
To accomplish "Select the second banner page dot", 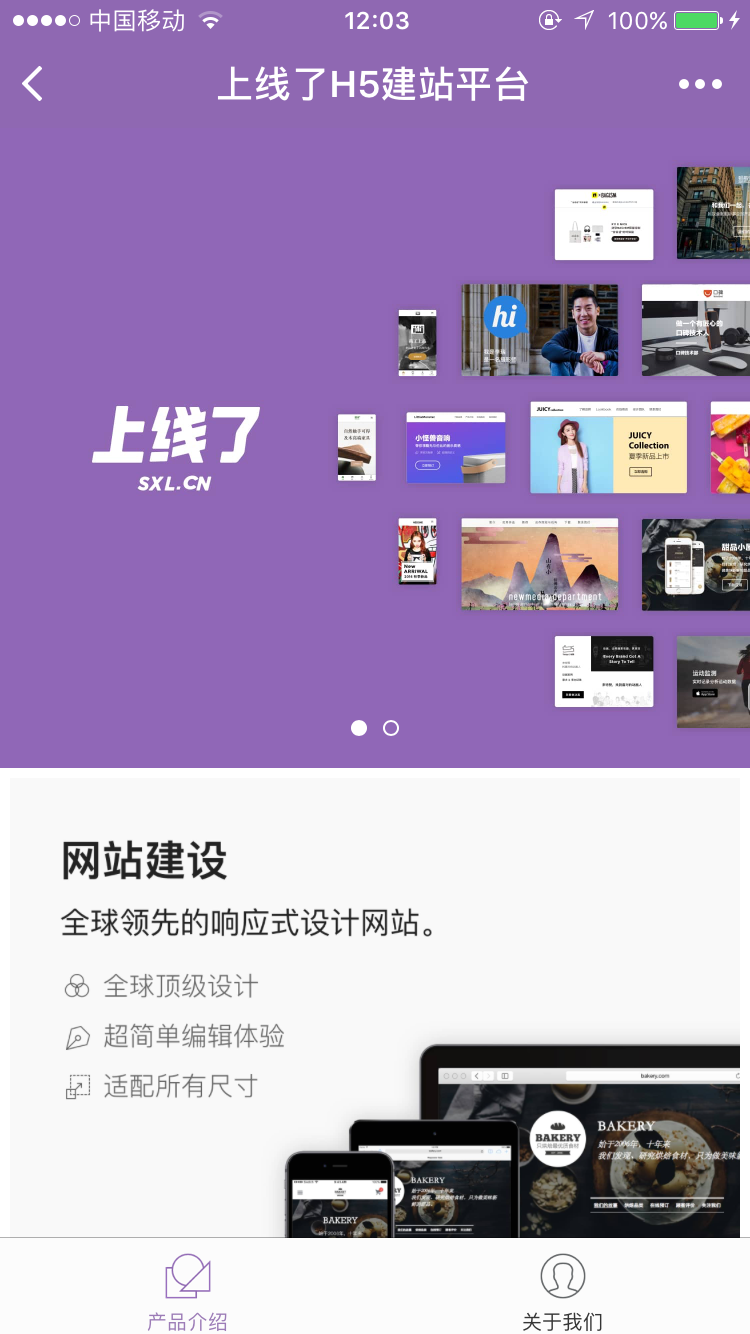I will (391, 728).
